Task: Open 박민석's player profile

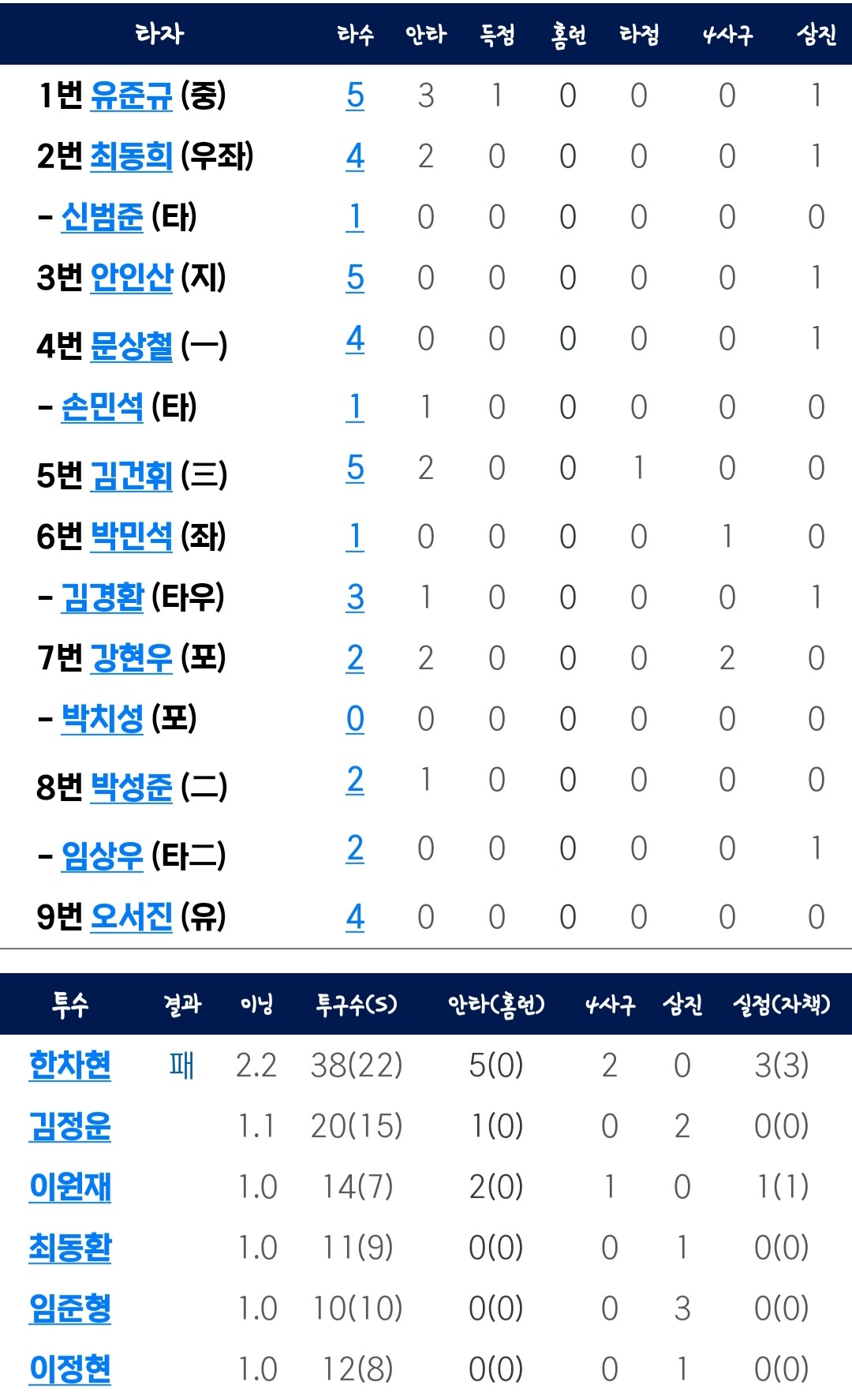Action: 131,537
